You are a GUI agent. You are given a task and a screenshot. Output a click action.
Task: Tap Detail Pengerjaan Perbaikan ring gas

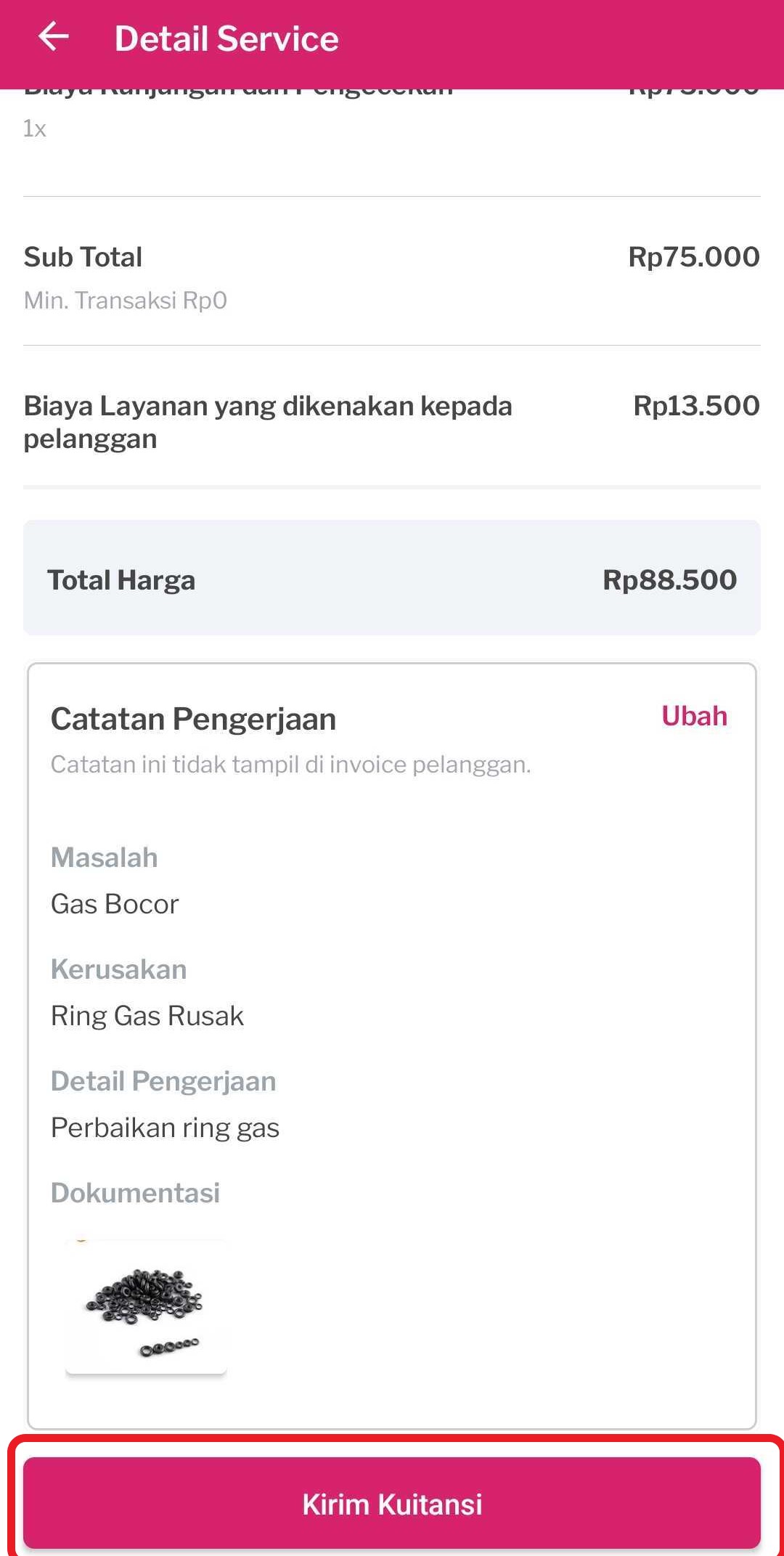point(165,1128)
